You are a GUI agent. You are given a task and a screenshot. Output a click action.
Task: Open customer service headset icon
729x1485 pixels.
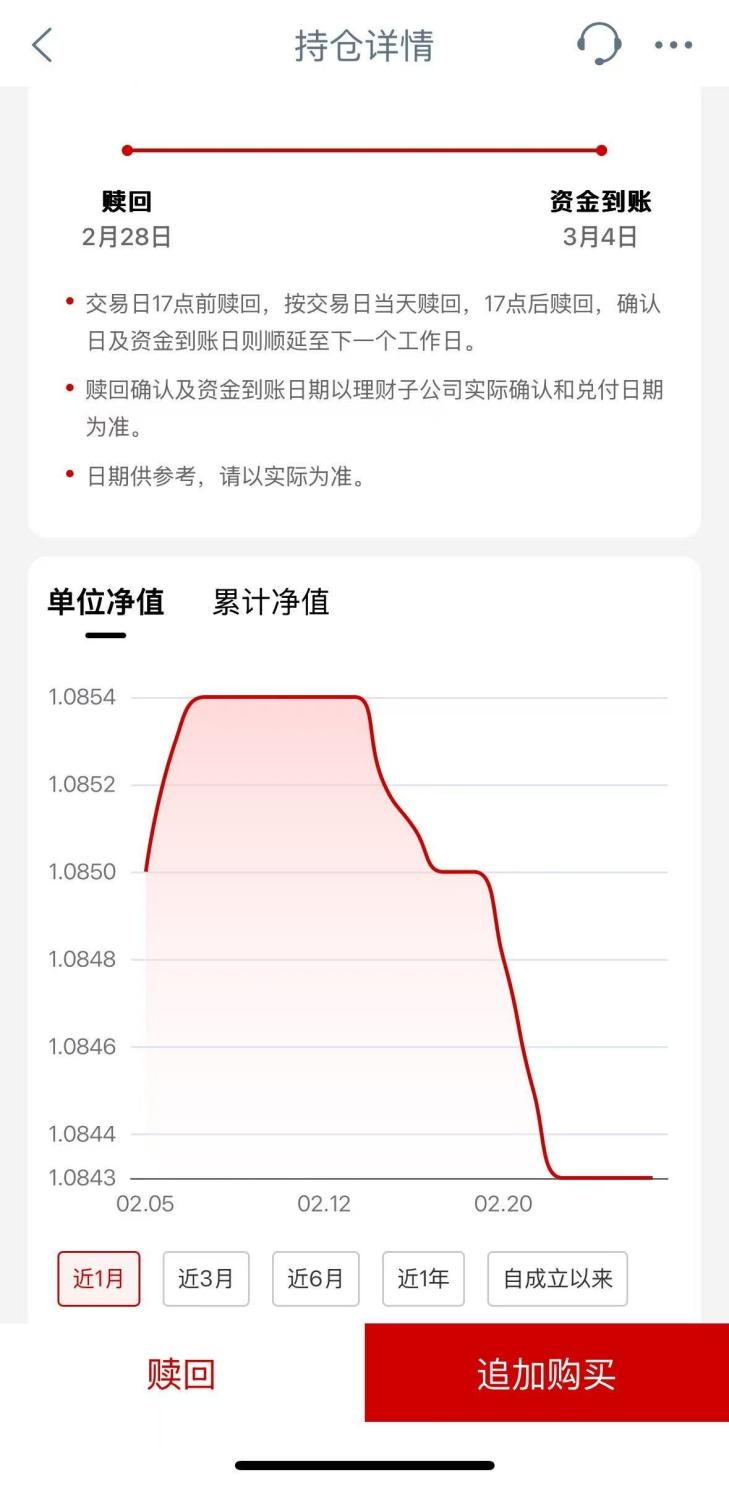tap(598, 45)
